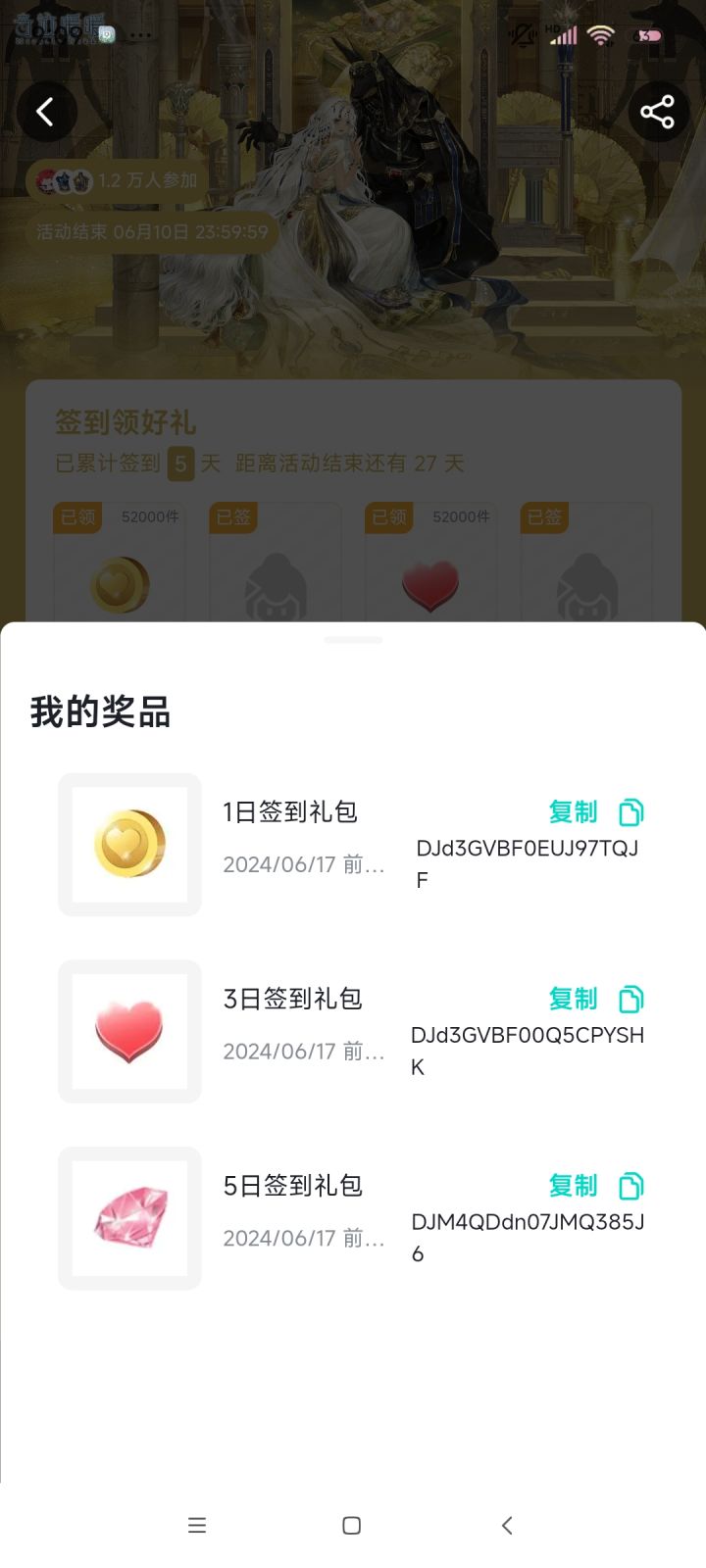Tap the Android recents navigation icon
The height and width of the screenshot is (1568, 706).
pyautogui.click(x=197, y=1525)
